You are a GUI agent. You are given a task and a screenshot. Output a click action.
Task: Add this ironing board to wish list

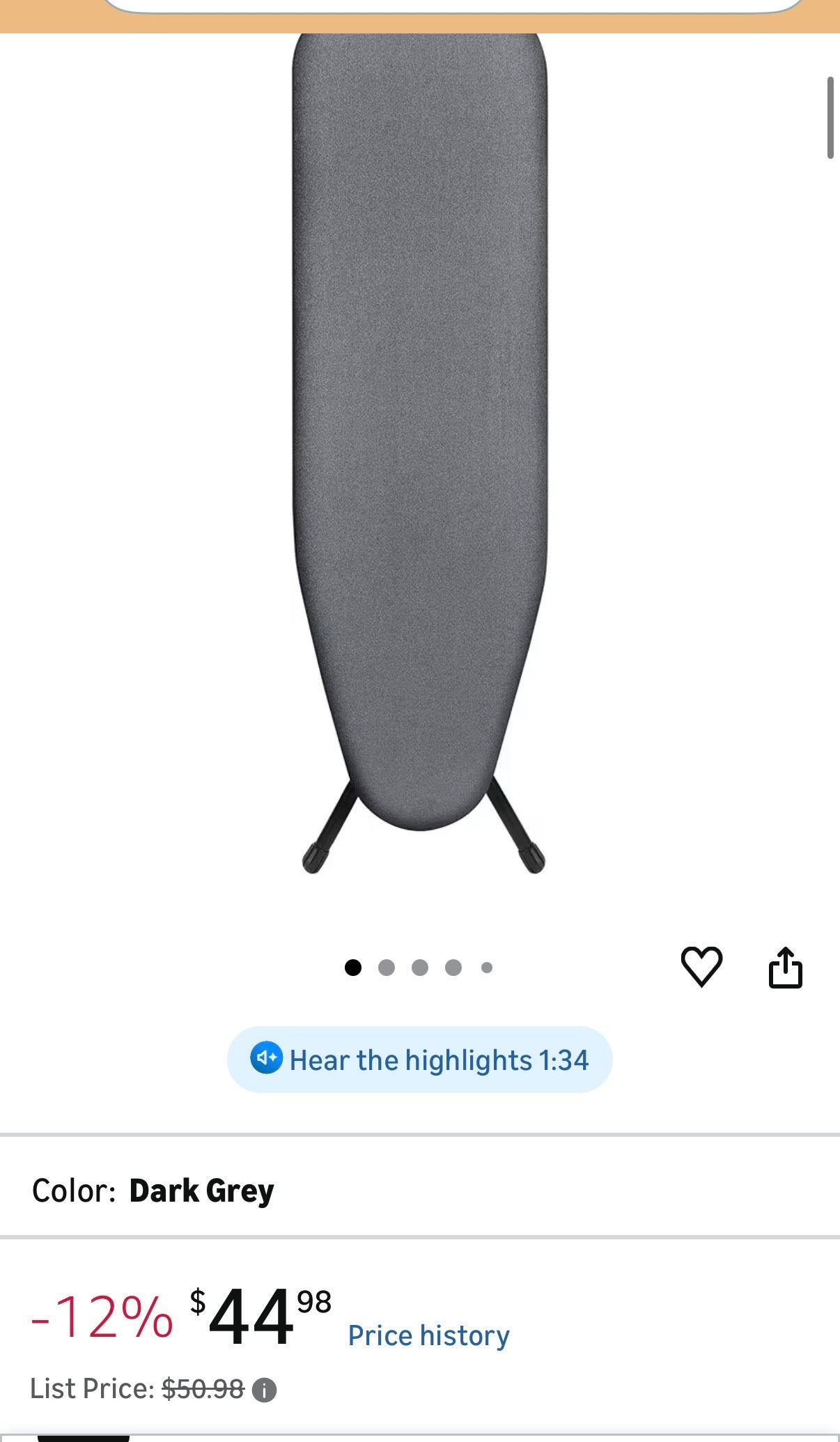[701, 966]
